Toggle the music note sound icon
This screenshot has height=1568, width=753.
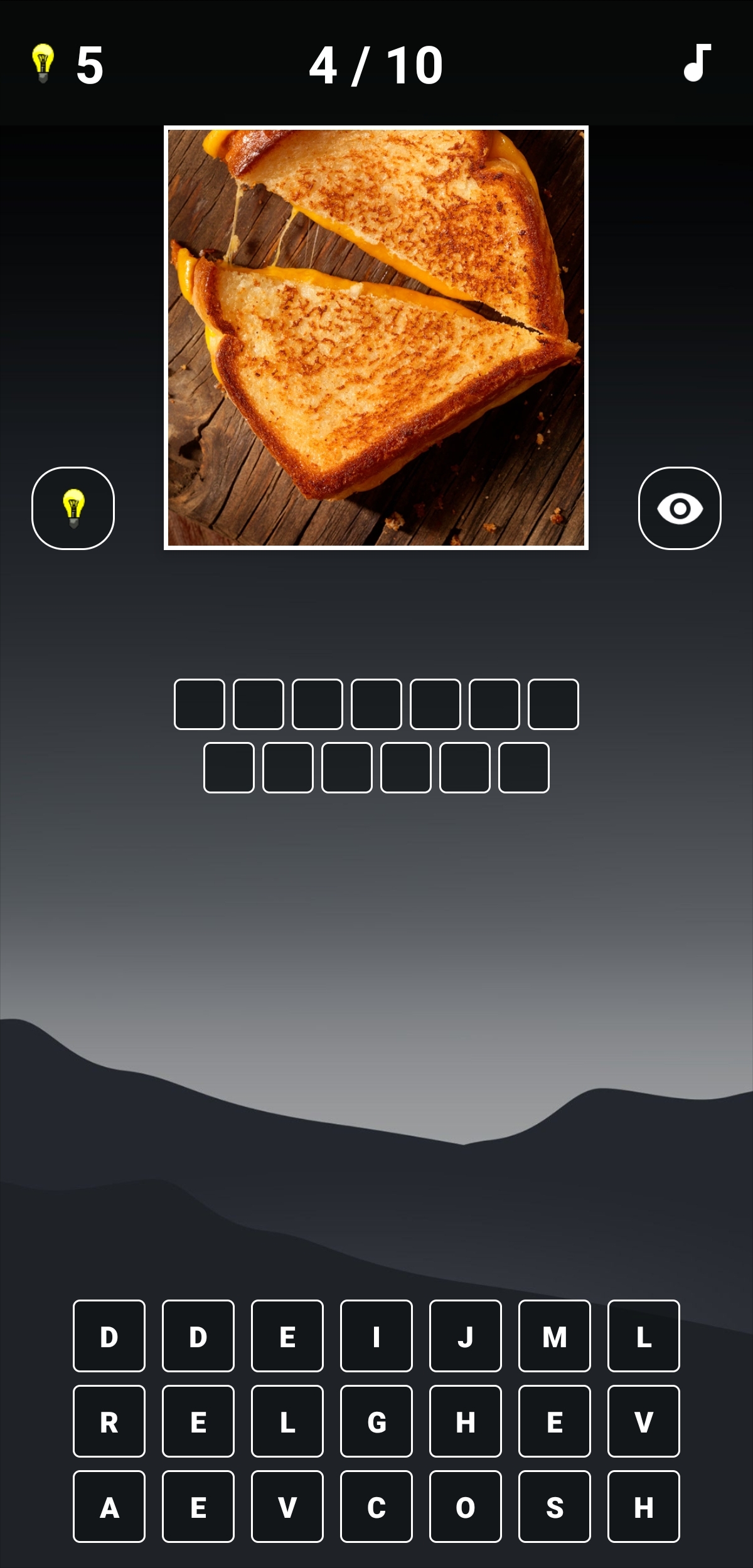[x=697, y=63]
